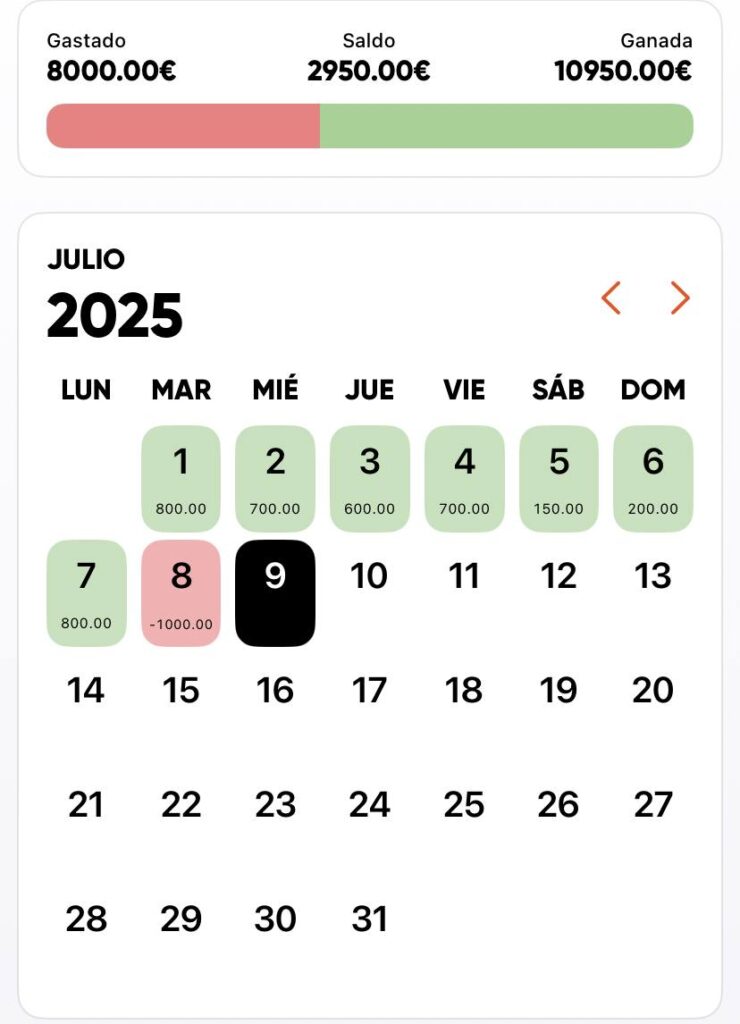Choose July 15 in the calendar

(181, 690)
